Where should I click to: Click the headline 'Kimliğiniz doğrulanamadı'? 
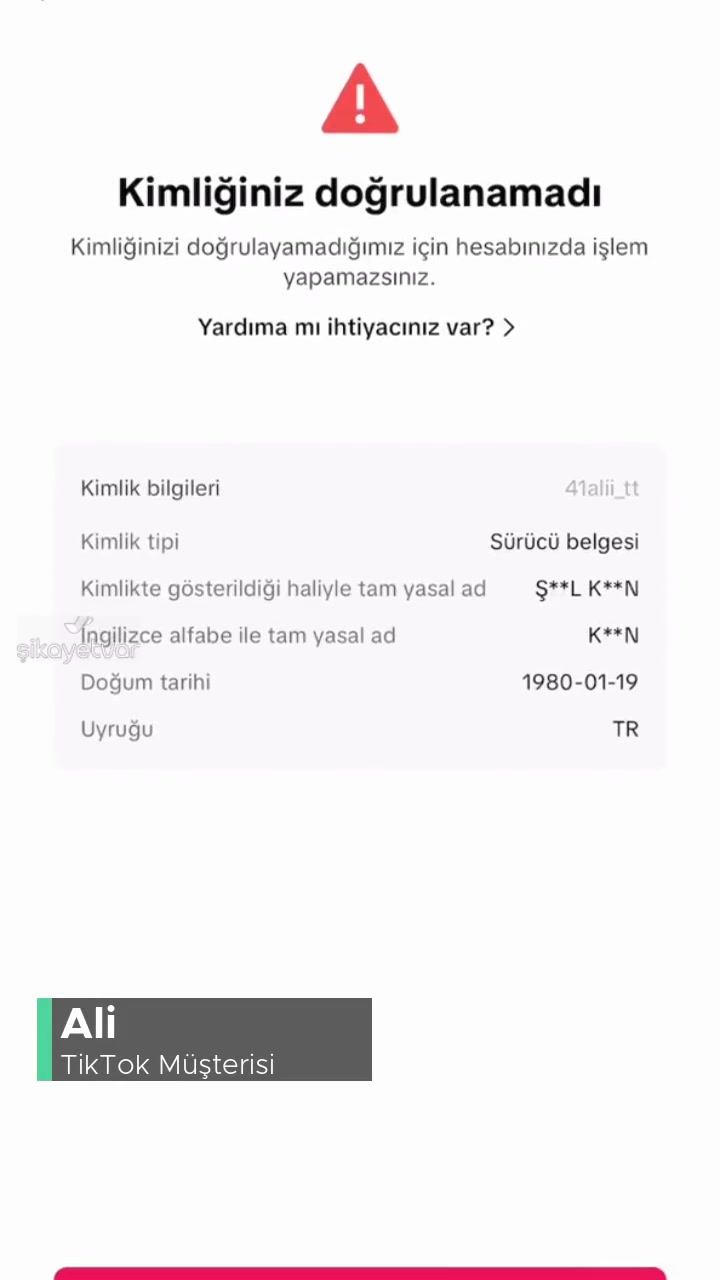pos(360,193)
